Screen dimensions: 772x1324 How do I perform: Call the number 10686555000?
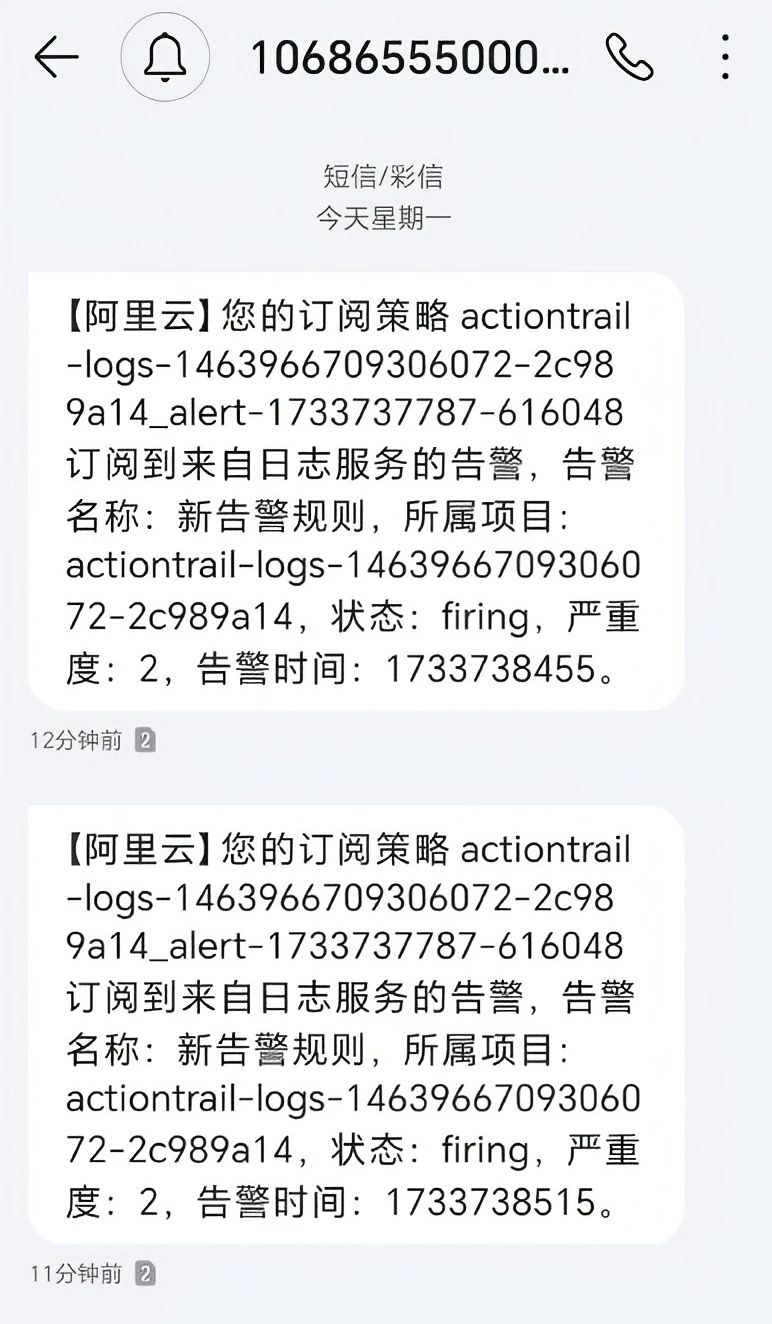630,58
